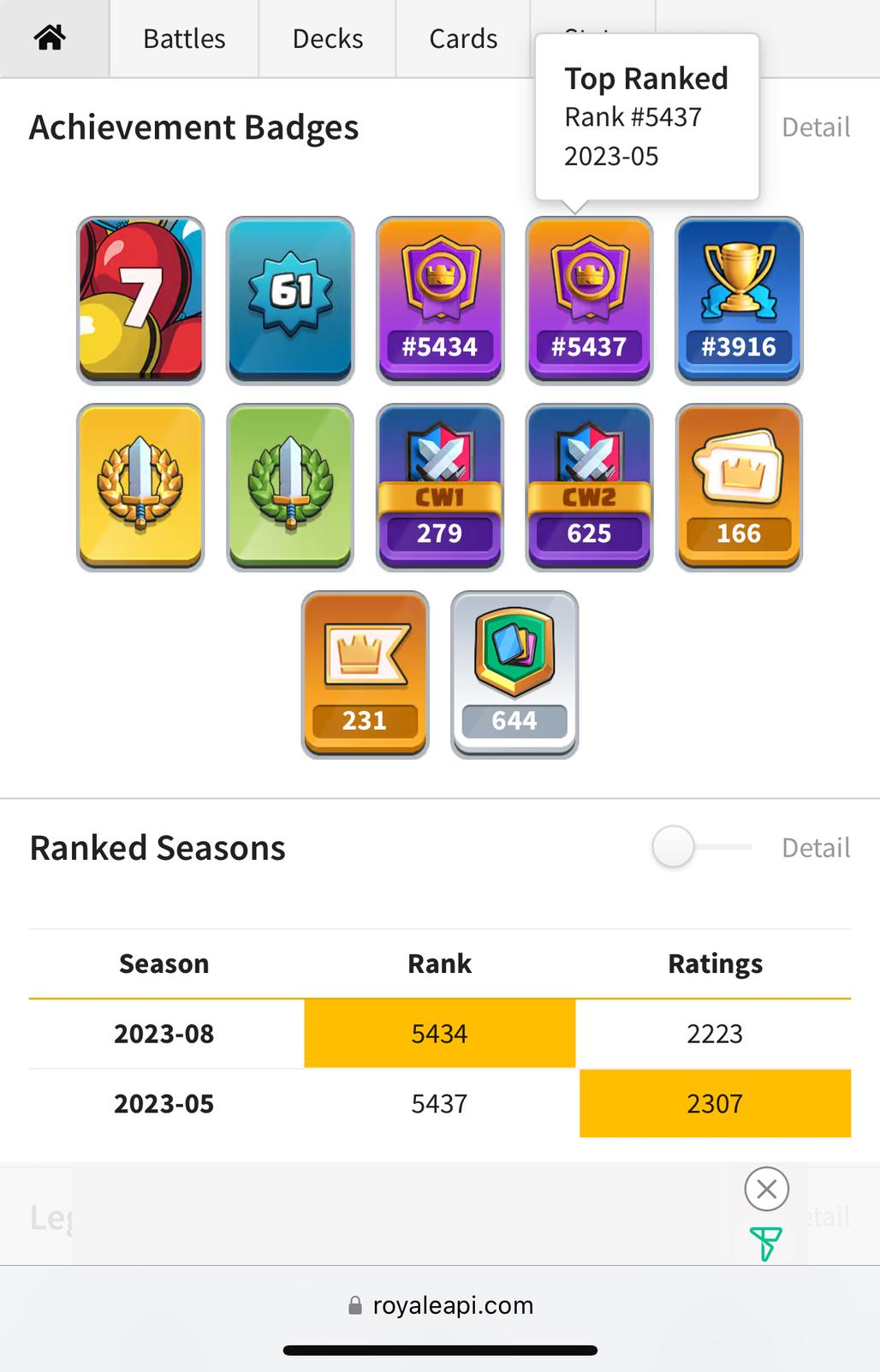Viewport: 880px width, 1372px height.
Task: Go to the home tab
Action: tap(51, 39)
